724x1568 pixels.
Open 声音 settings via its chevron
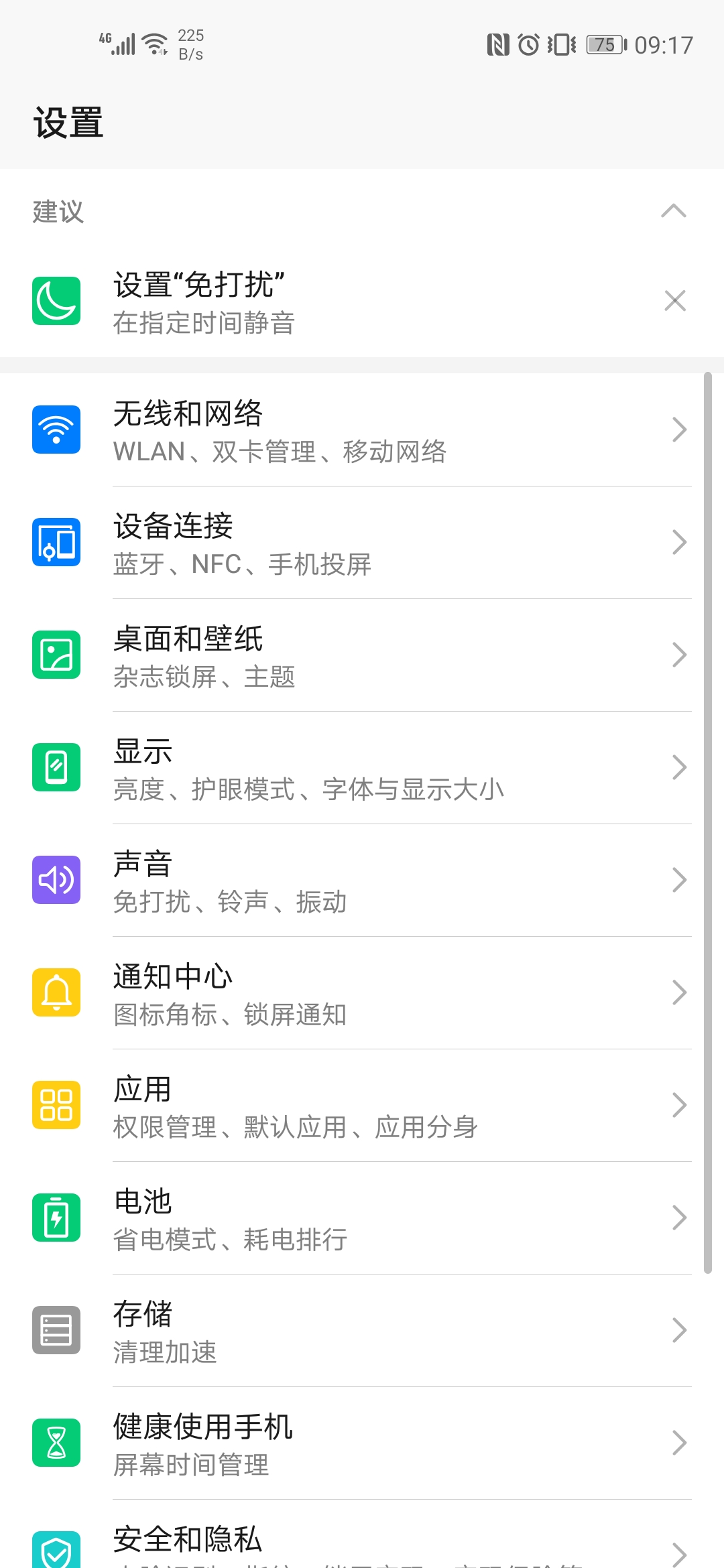coord(679,880)
